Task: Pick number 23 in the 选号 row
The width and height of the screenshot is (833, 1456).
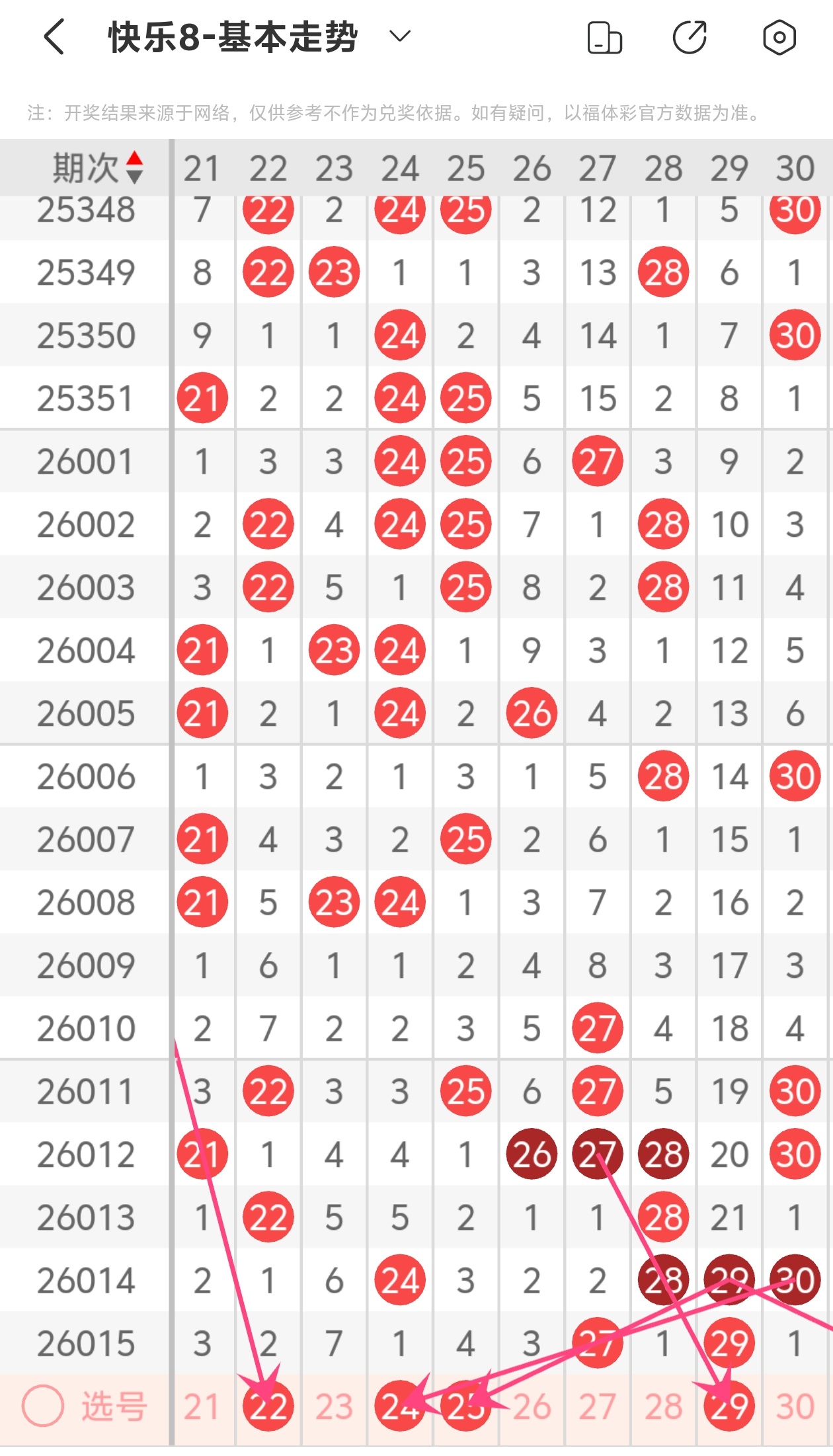Action: click(x=334, y=1406)
